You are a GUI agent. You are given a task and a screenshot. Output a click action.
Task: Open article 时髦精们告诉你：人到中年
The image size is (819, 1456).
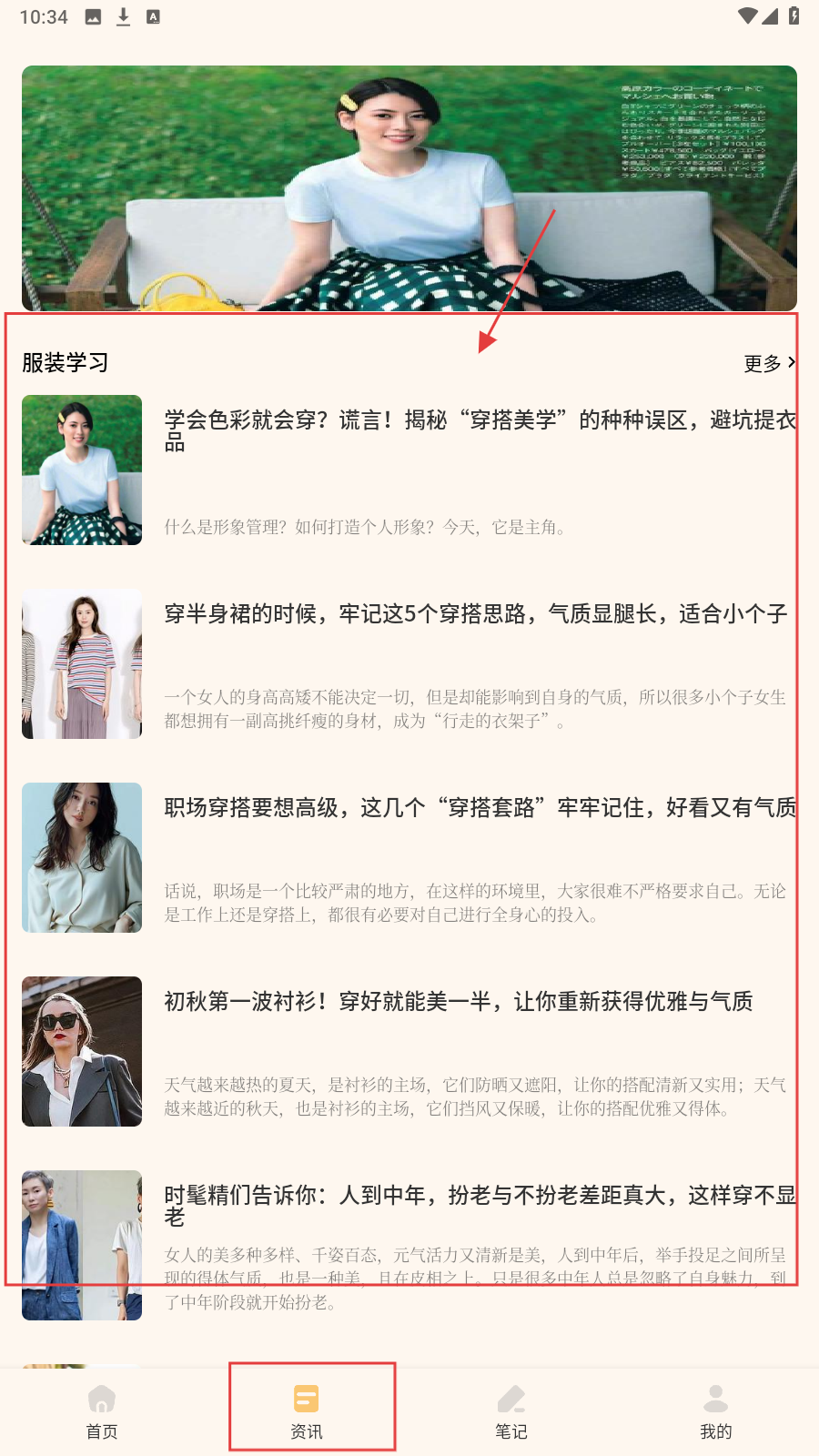tap(480, 1205)
